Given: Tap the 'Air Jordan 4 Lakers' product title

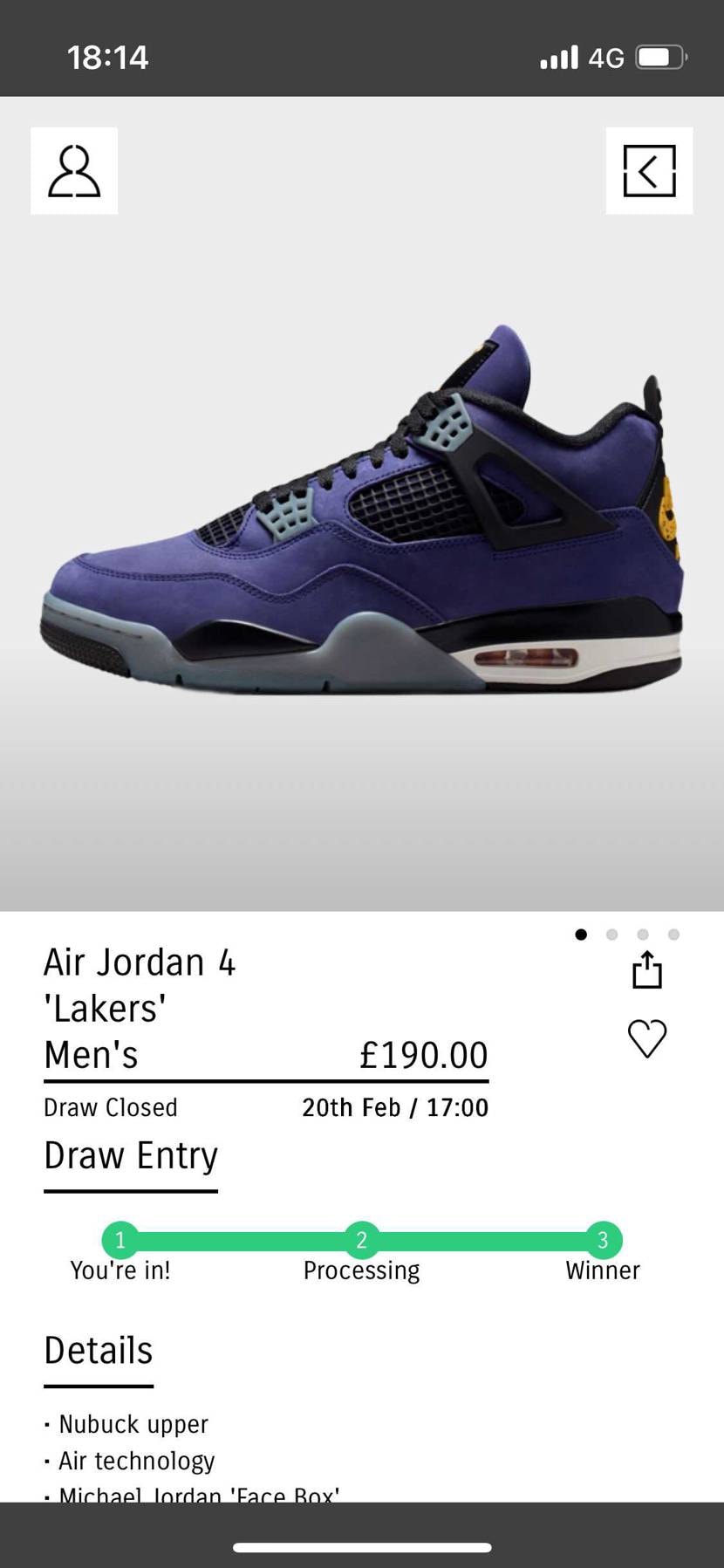Looking at the screenshot, I should click(140, 984).
